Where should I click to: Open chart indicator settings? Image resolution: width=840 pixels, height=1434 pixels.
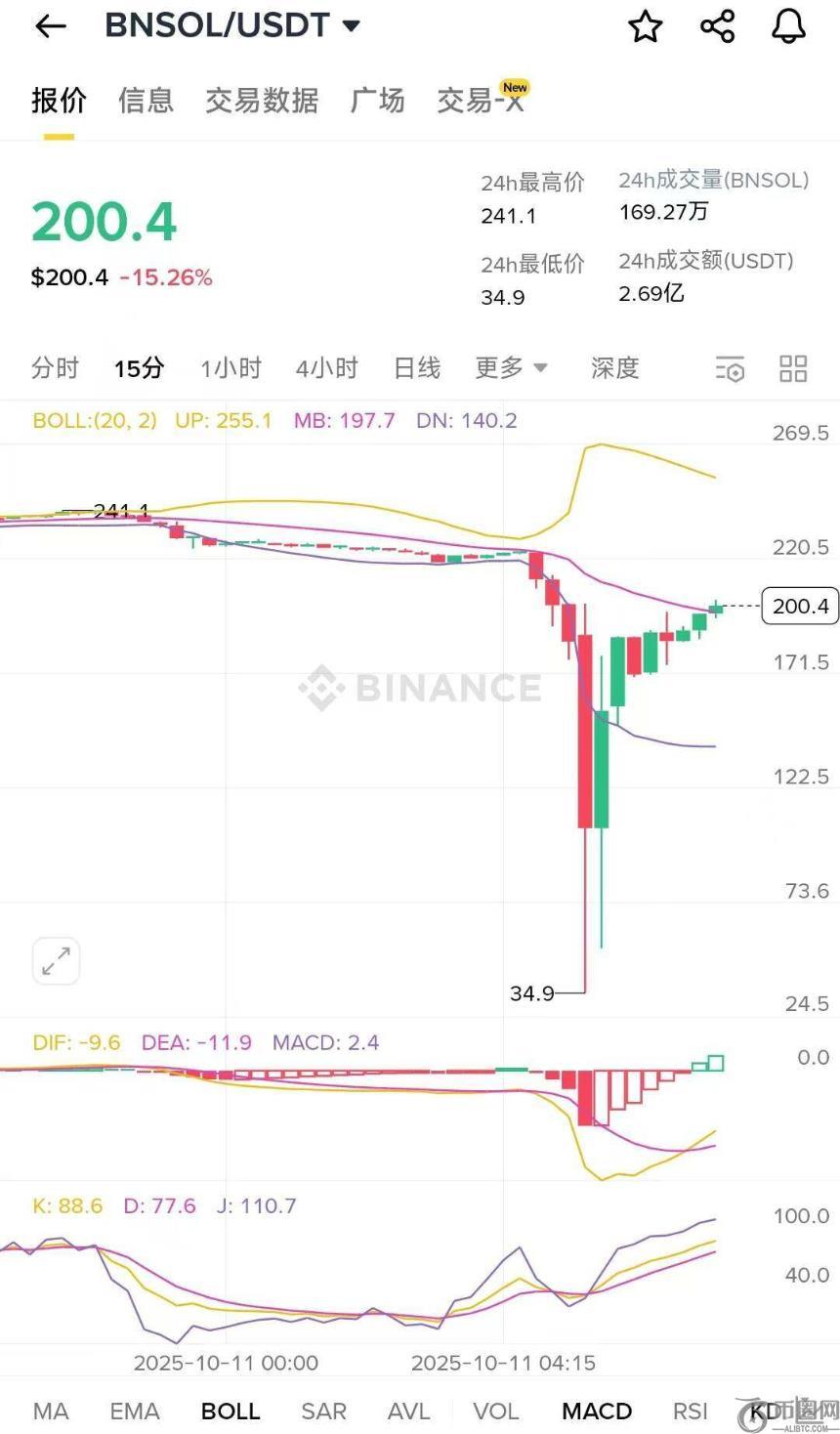click(730, 369)
